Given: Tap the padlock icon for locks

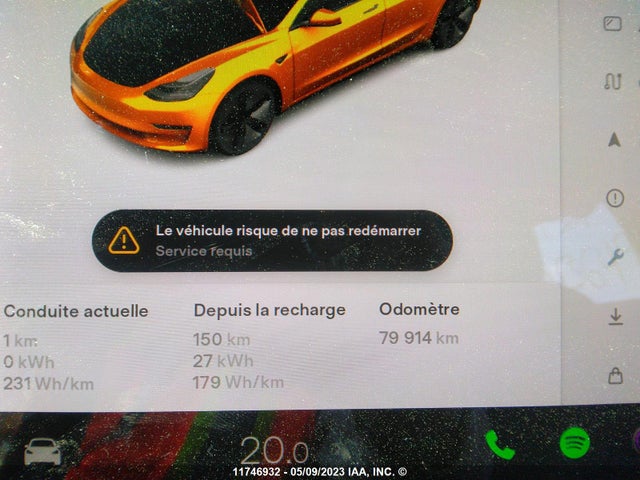Looking at the screenshot, I should point(615,375).
